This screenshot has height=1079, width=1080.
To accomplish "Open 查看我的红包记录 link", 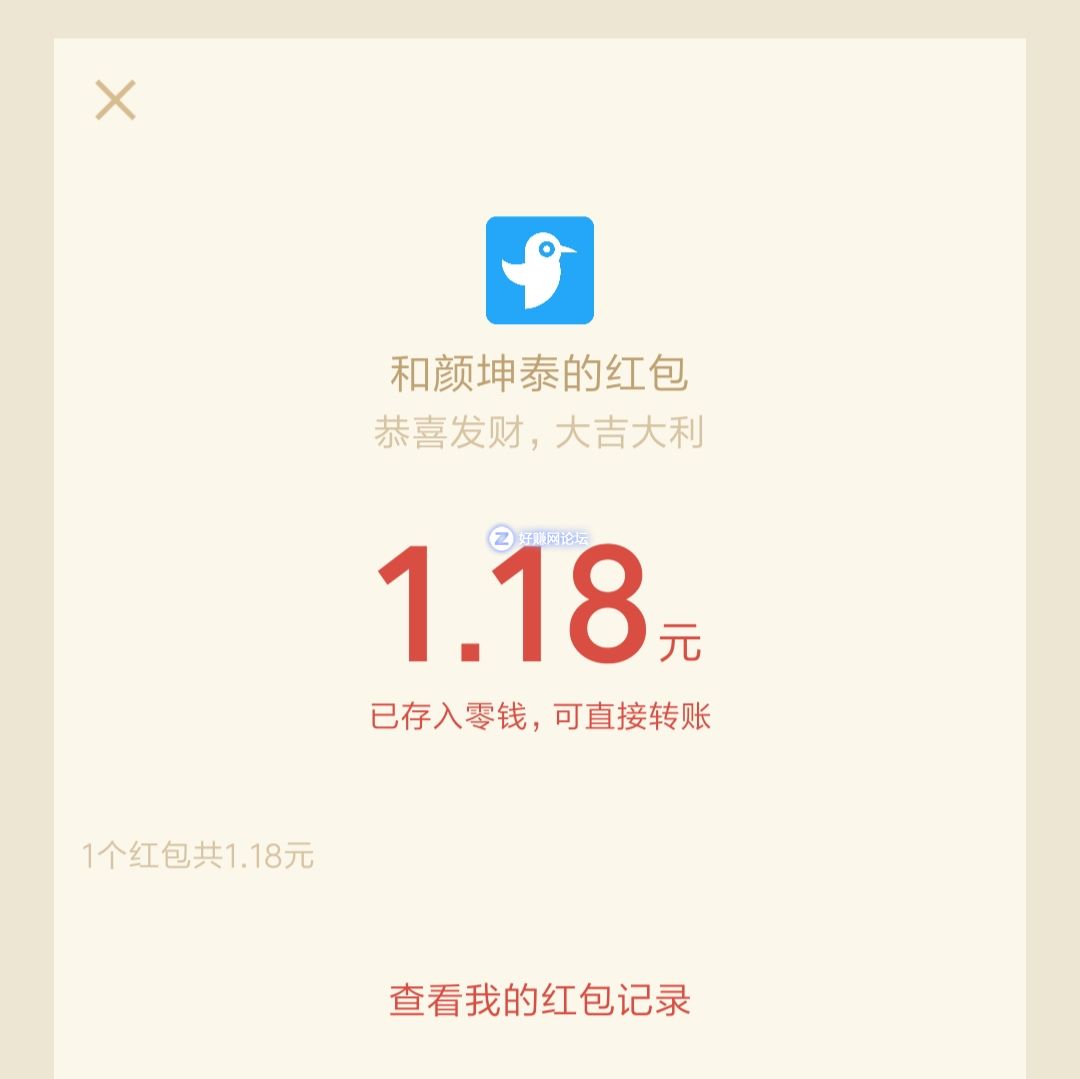I will [x=540, y=1000].
